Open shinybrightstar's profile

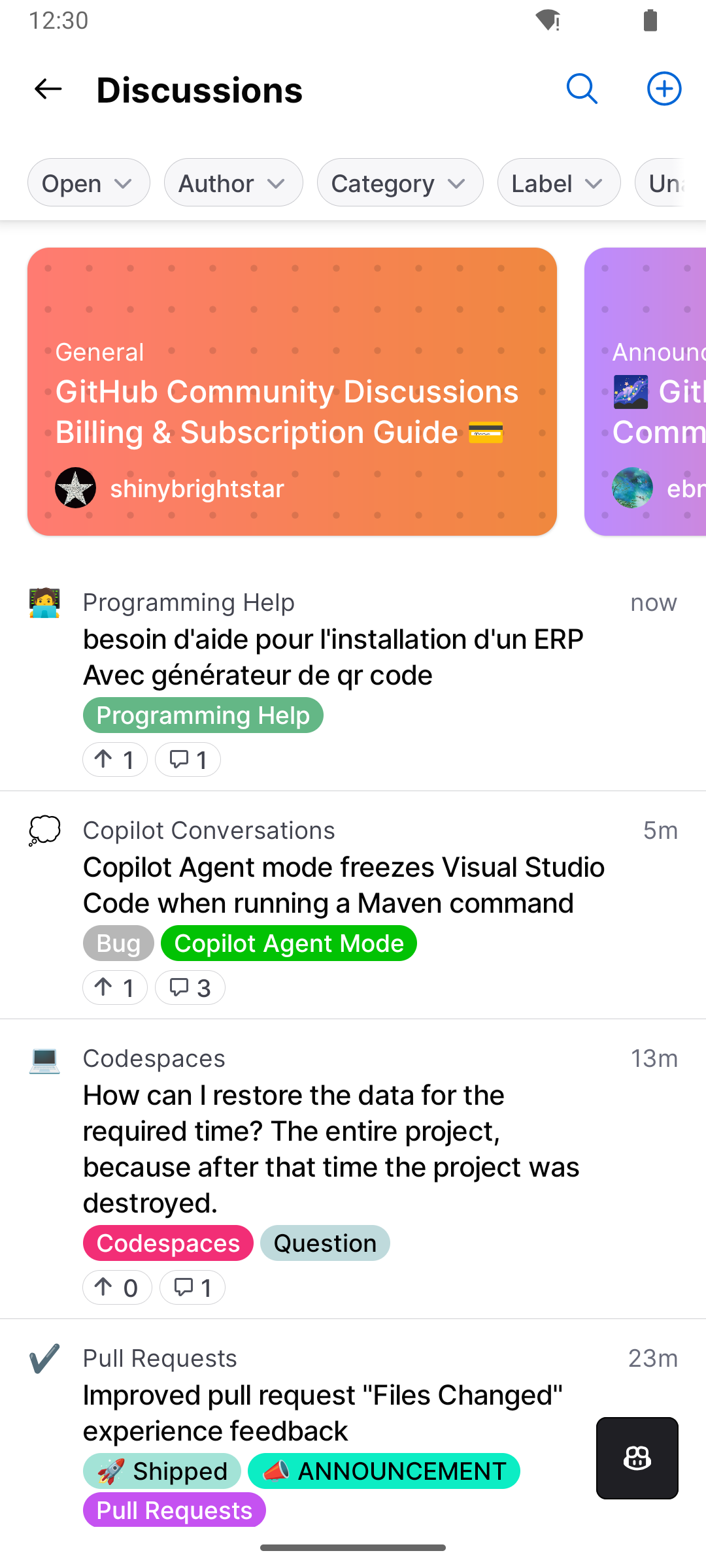click(x=196, y=488)
